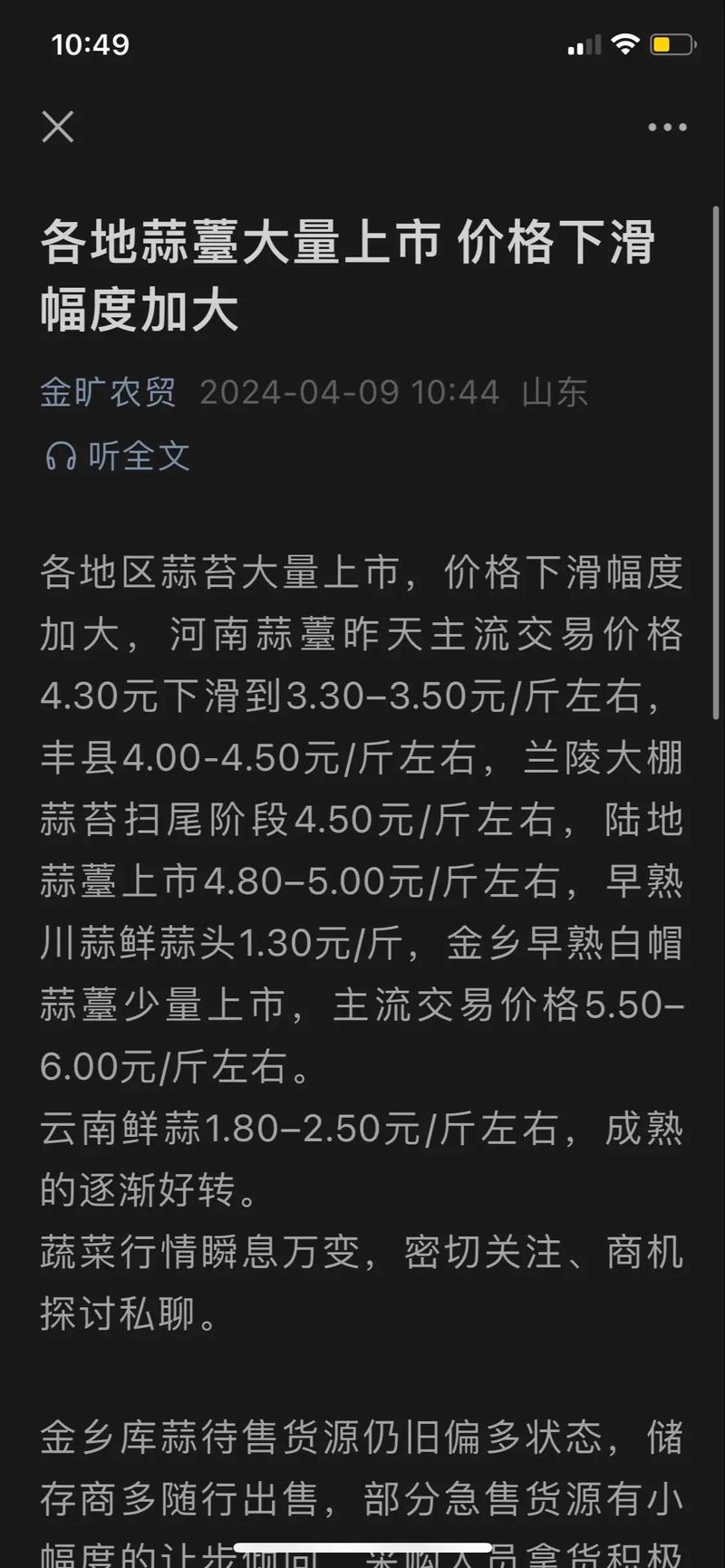Close the article page
This screenshot has height=1568, width=725.
pyautogui.click(x=58, y=127)
